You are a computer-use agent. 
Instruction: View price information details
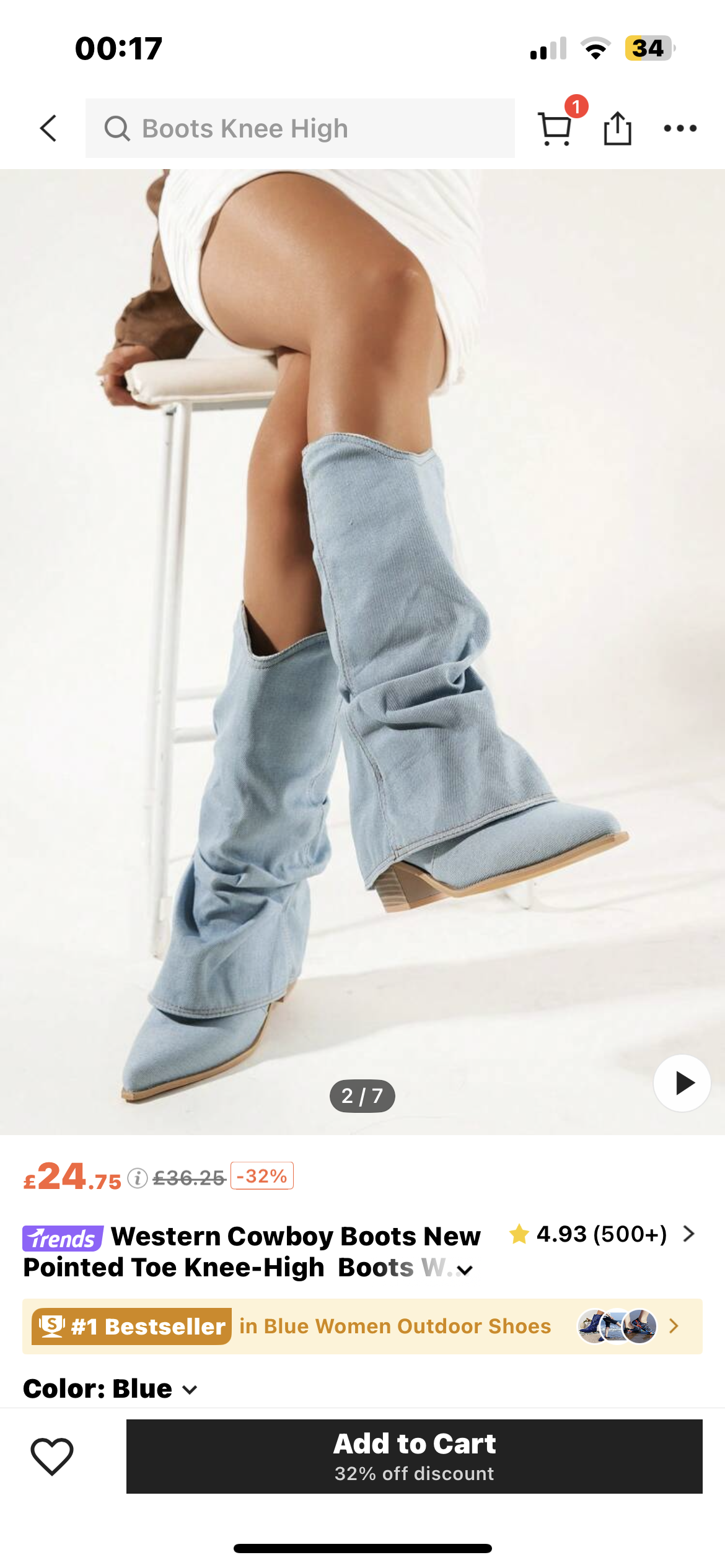coord(137,1178)
